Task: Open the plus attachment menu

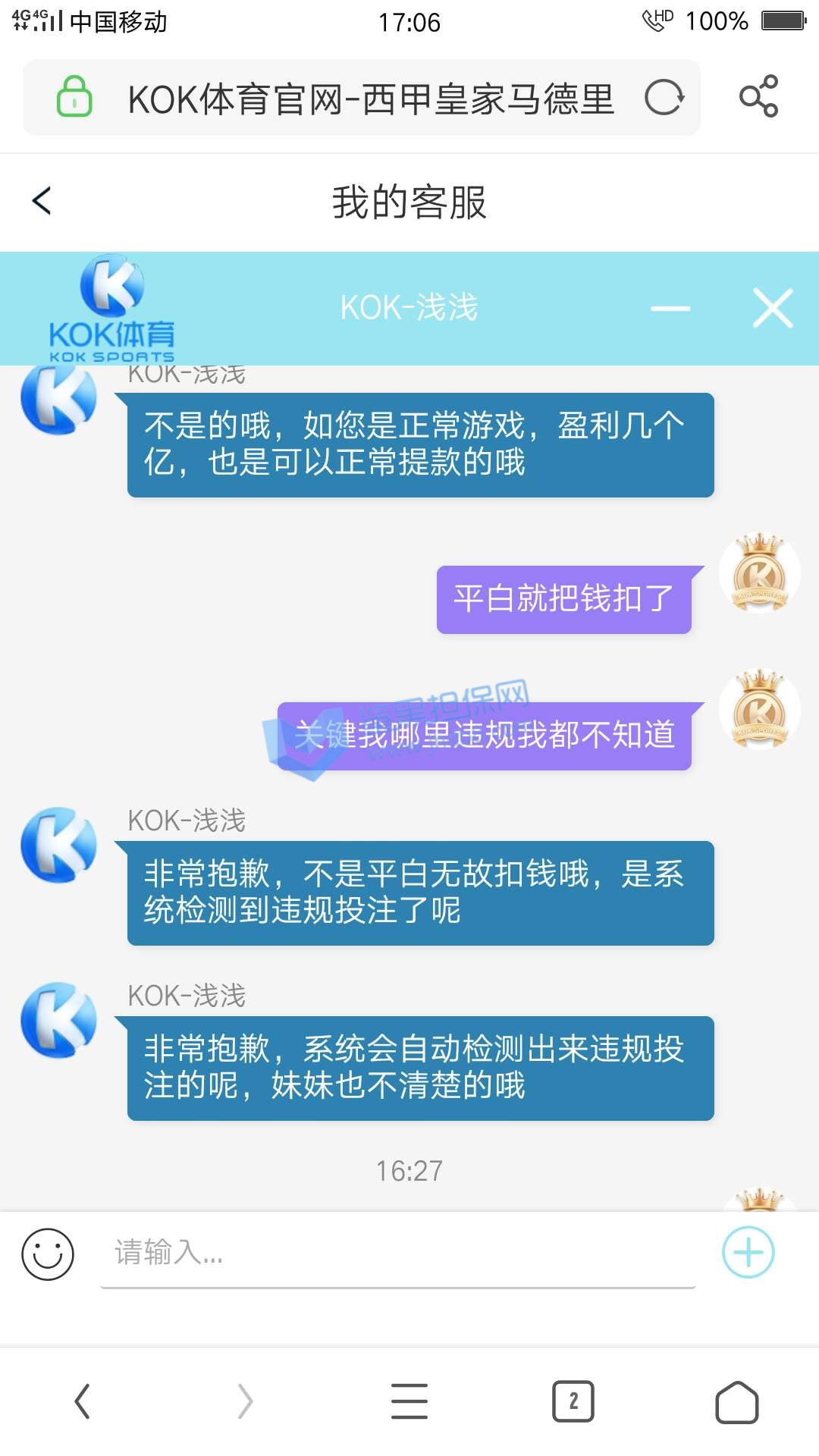Action: (x=748, y=1252)
